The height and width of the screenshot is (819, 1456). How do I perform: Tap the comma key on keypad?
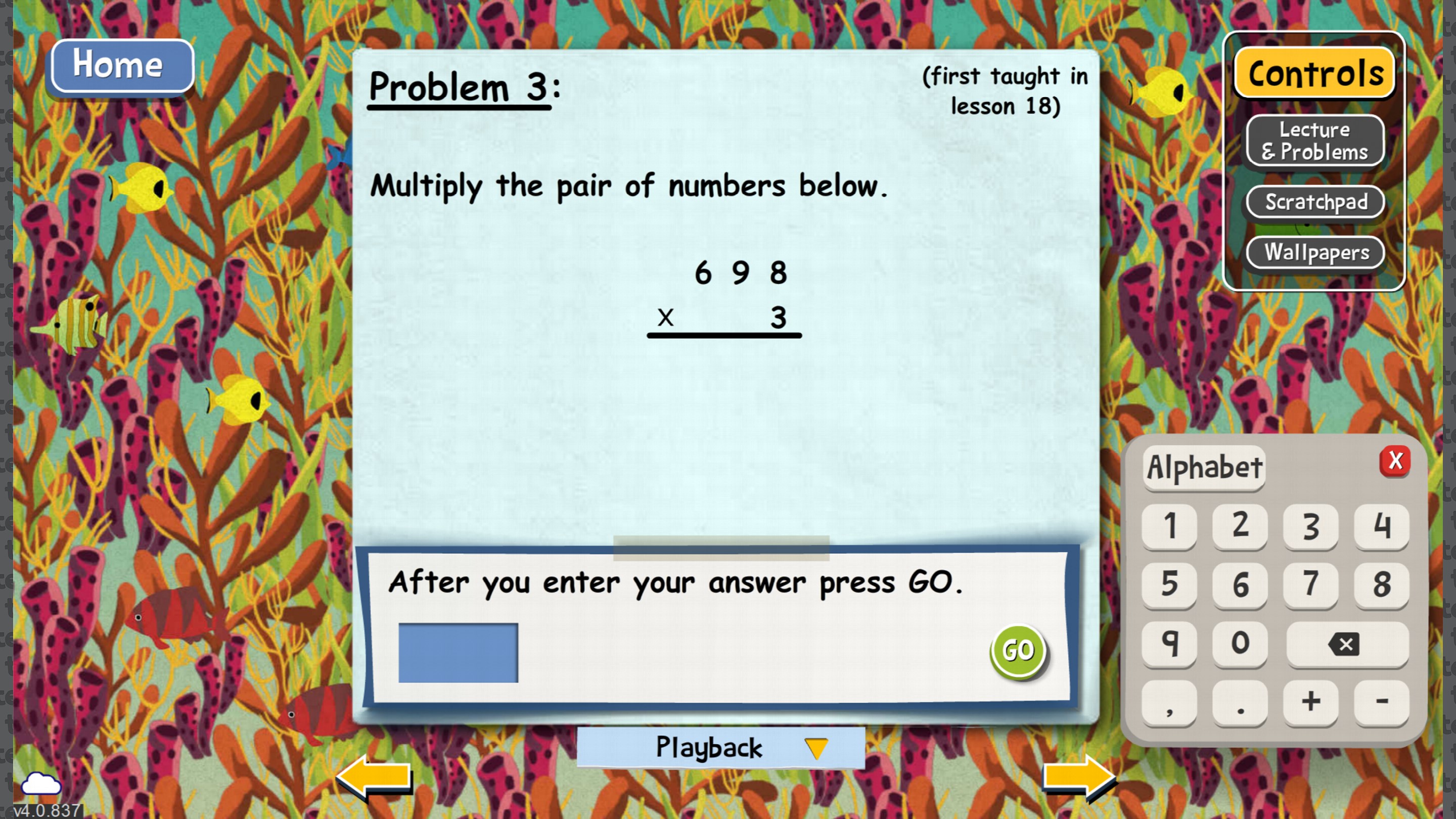pyautogui.click(x=1169, y=703)
